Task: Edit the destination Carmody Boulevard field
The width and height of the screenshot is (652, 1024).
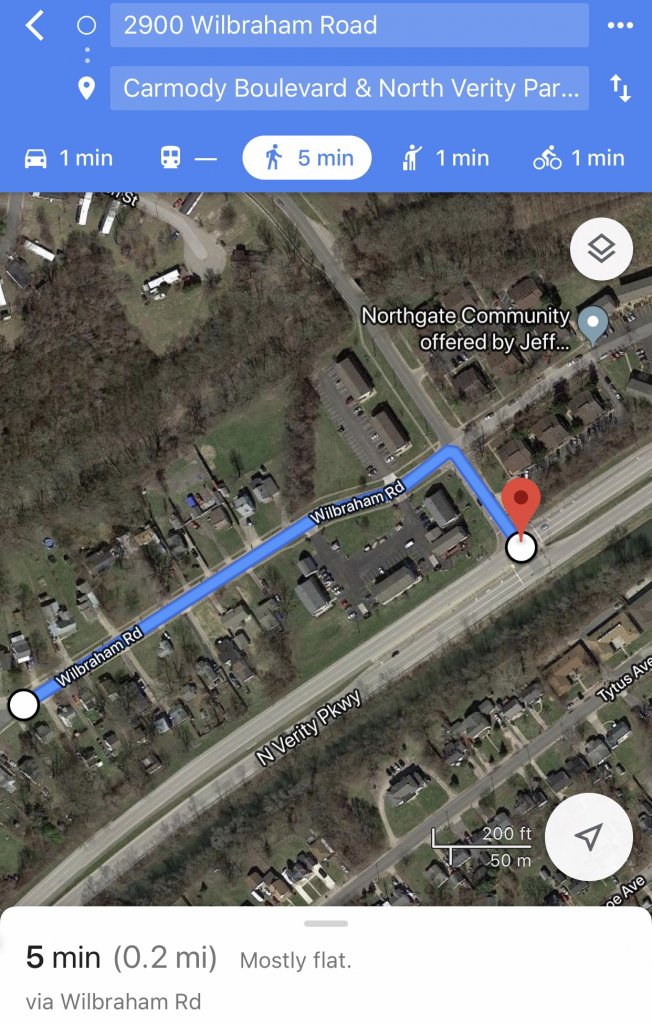Action: 349,88
